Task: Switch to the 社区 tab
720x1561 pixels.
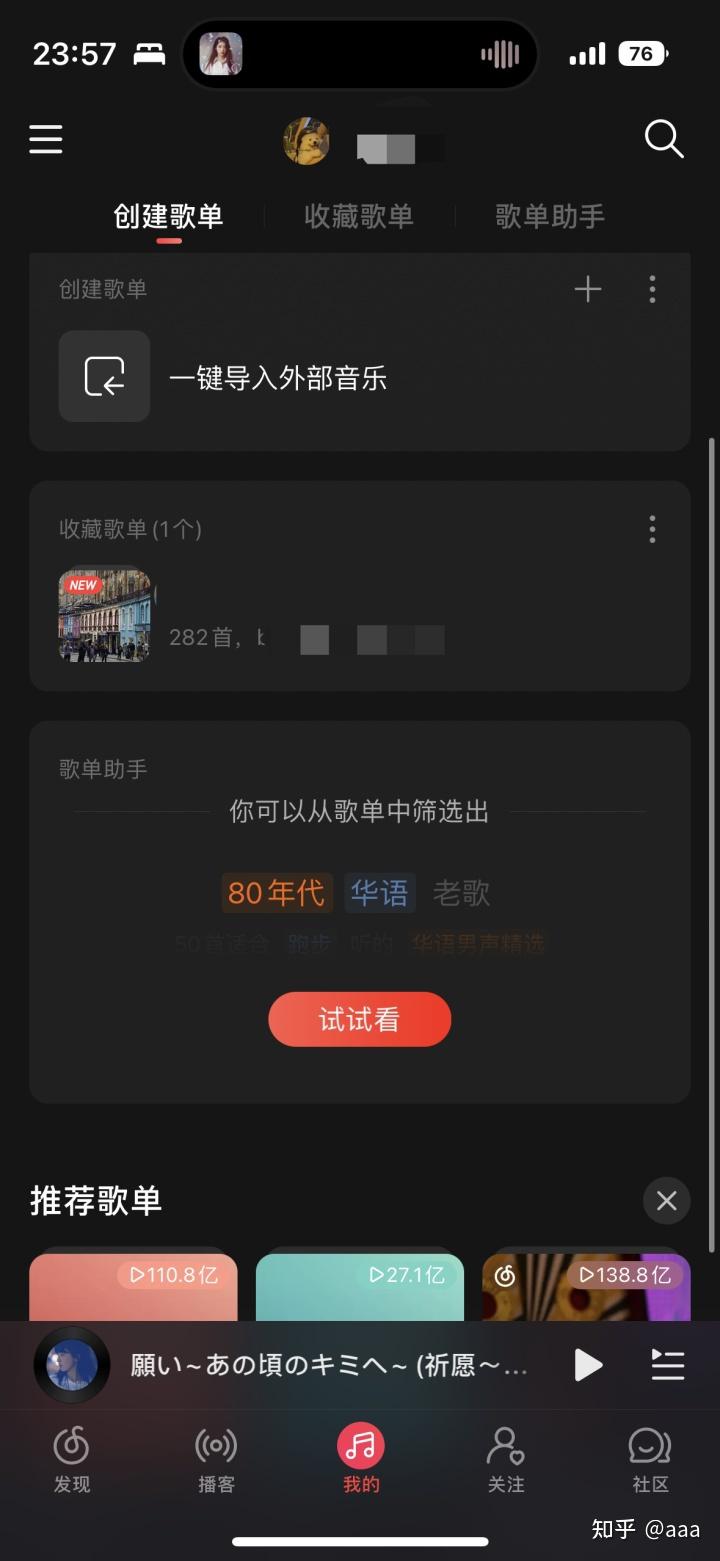Action: 649,1459
